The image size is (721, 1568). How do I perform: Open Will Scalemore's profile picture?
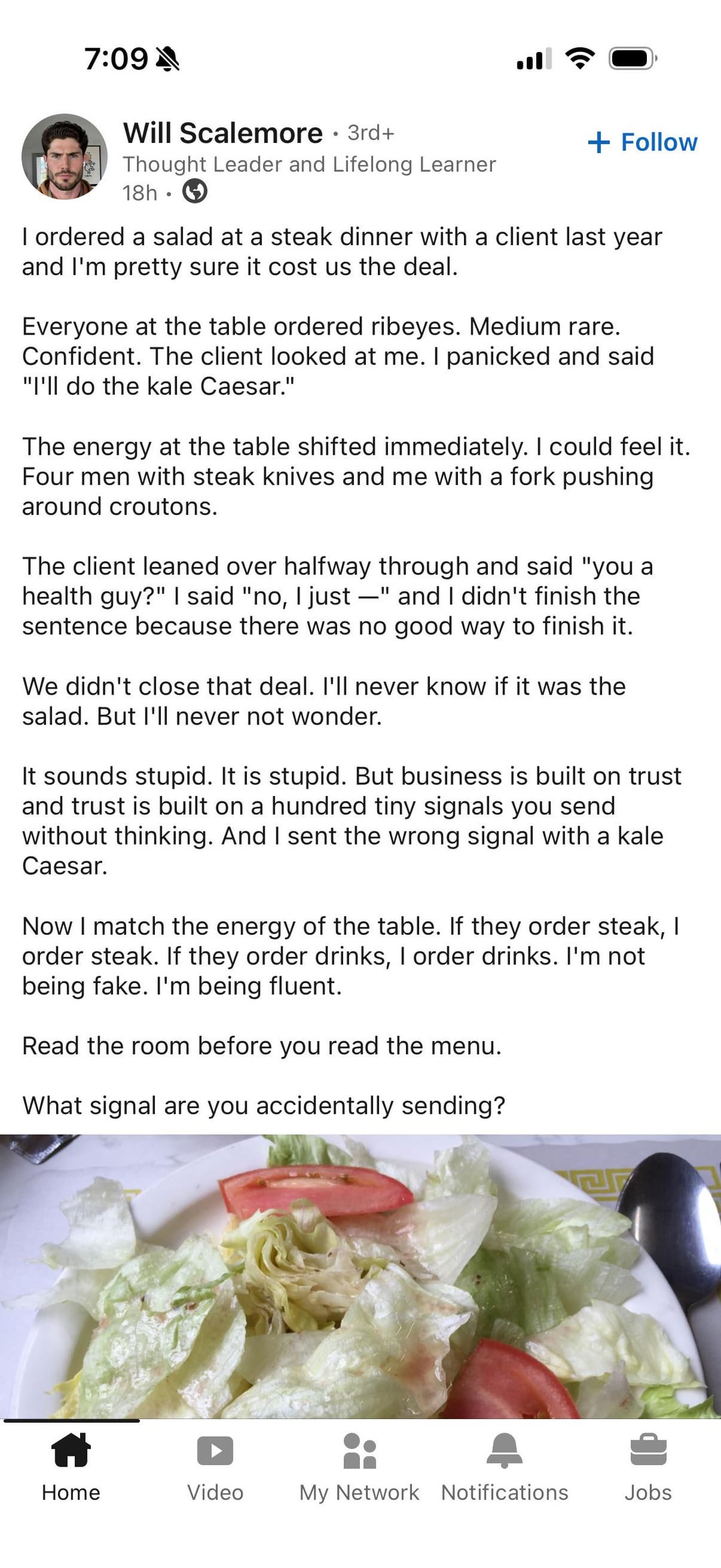pos(64,156)
